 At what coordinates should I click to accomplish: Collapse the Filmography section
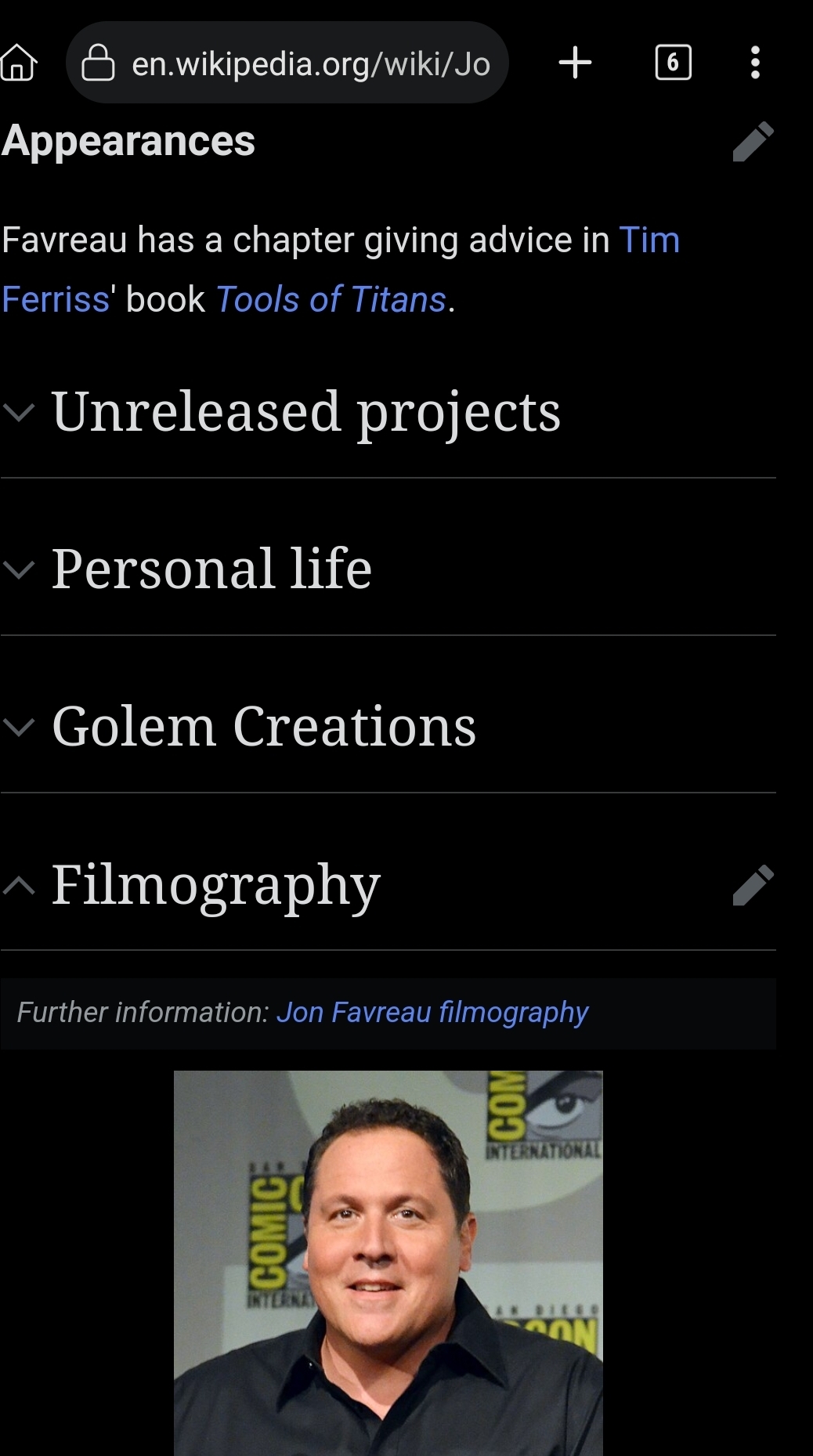click(x=215, y=885)
